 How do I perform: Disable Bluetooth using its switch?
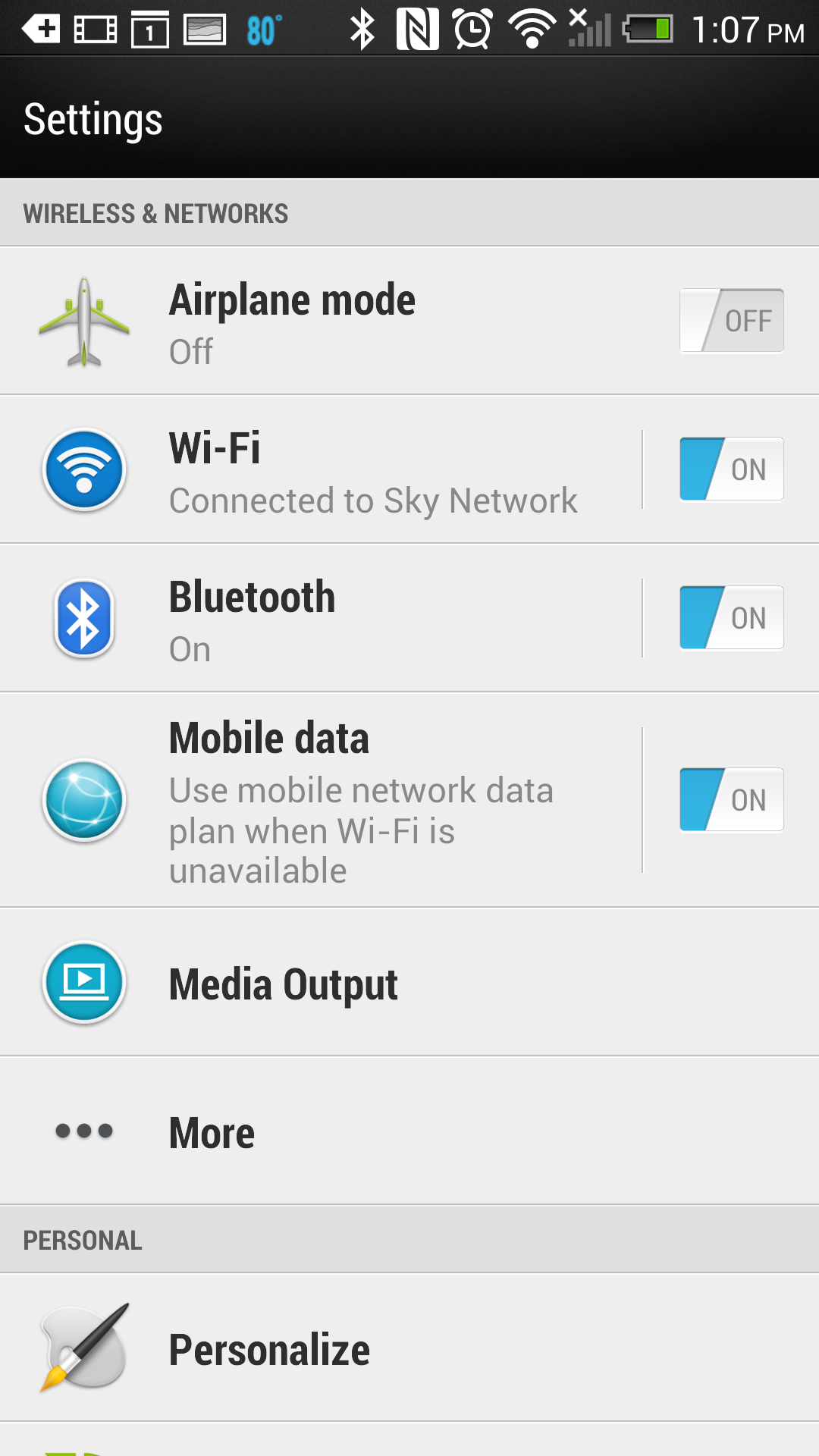(x=730, y=617)
